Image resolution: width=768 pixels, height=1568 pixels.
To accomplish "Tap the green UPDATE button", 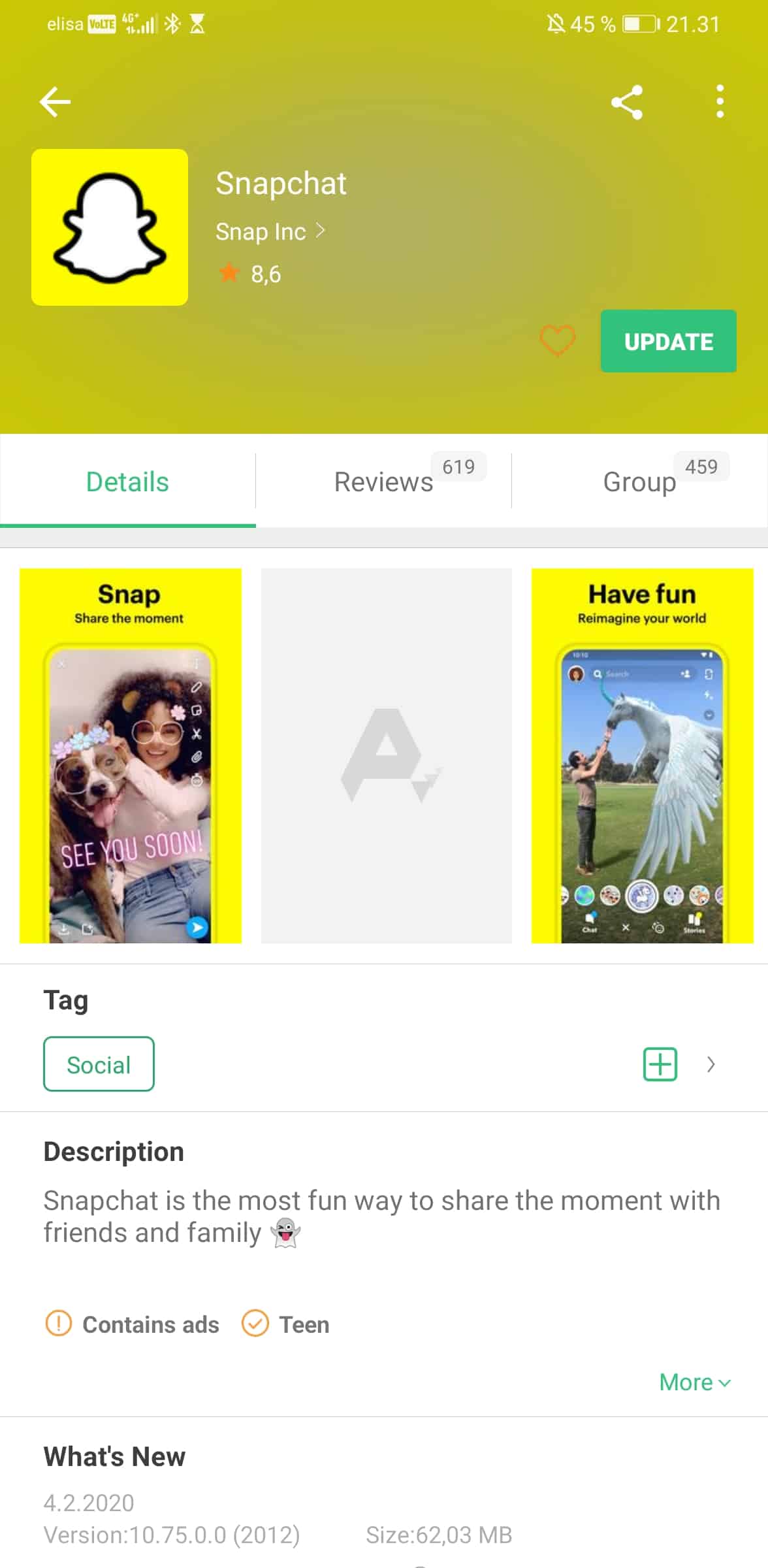I will point(668,341).
